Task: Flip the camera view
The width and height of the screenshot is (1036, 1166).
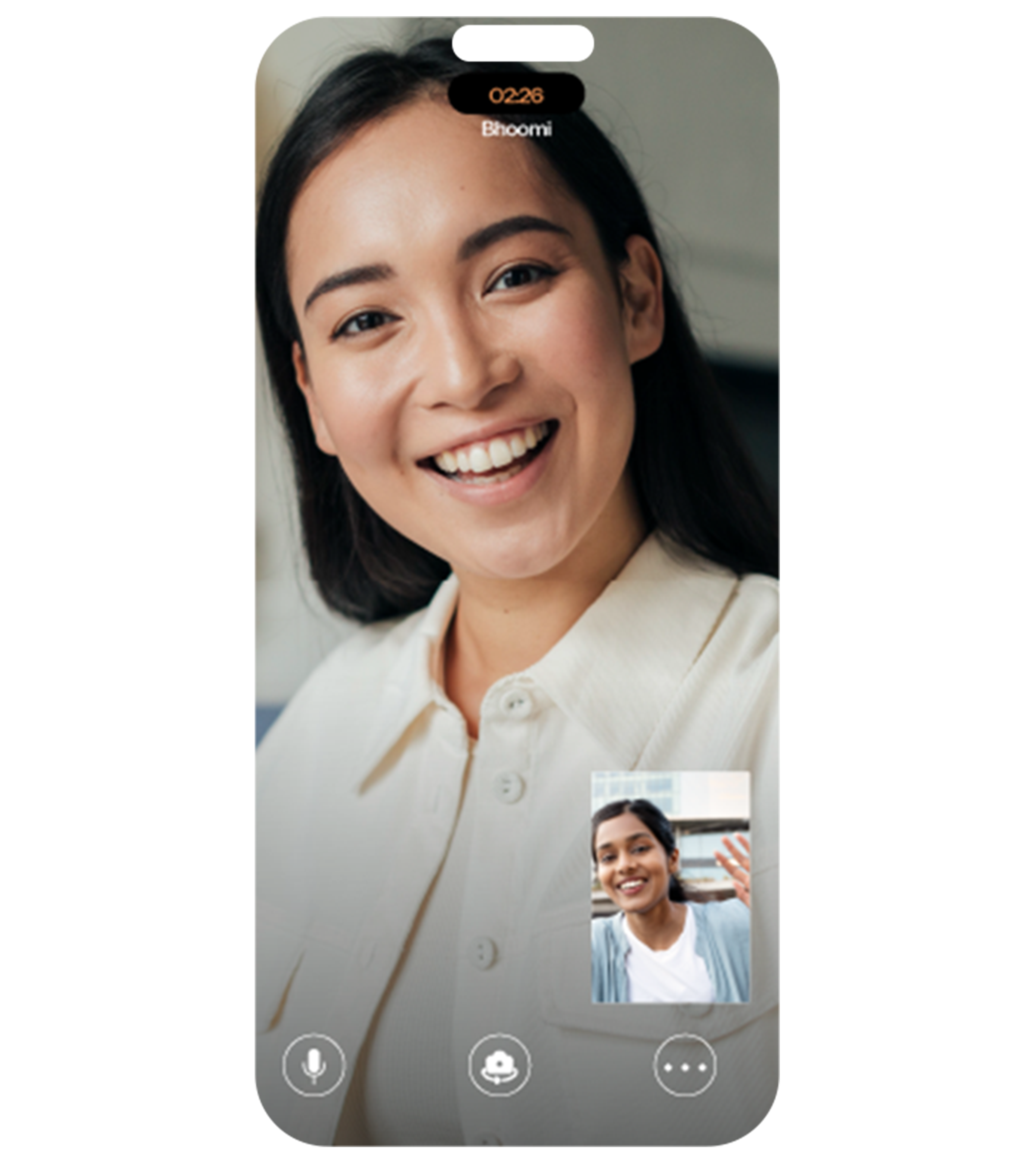Action: coord(499,1065)
